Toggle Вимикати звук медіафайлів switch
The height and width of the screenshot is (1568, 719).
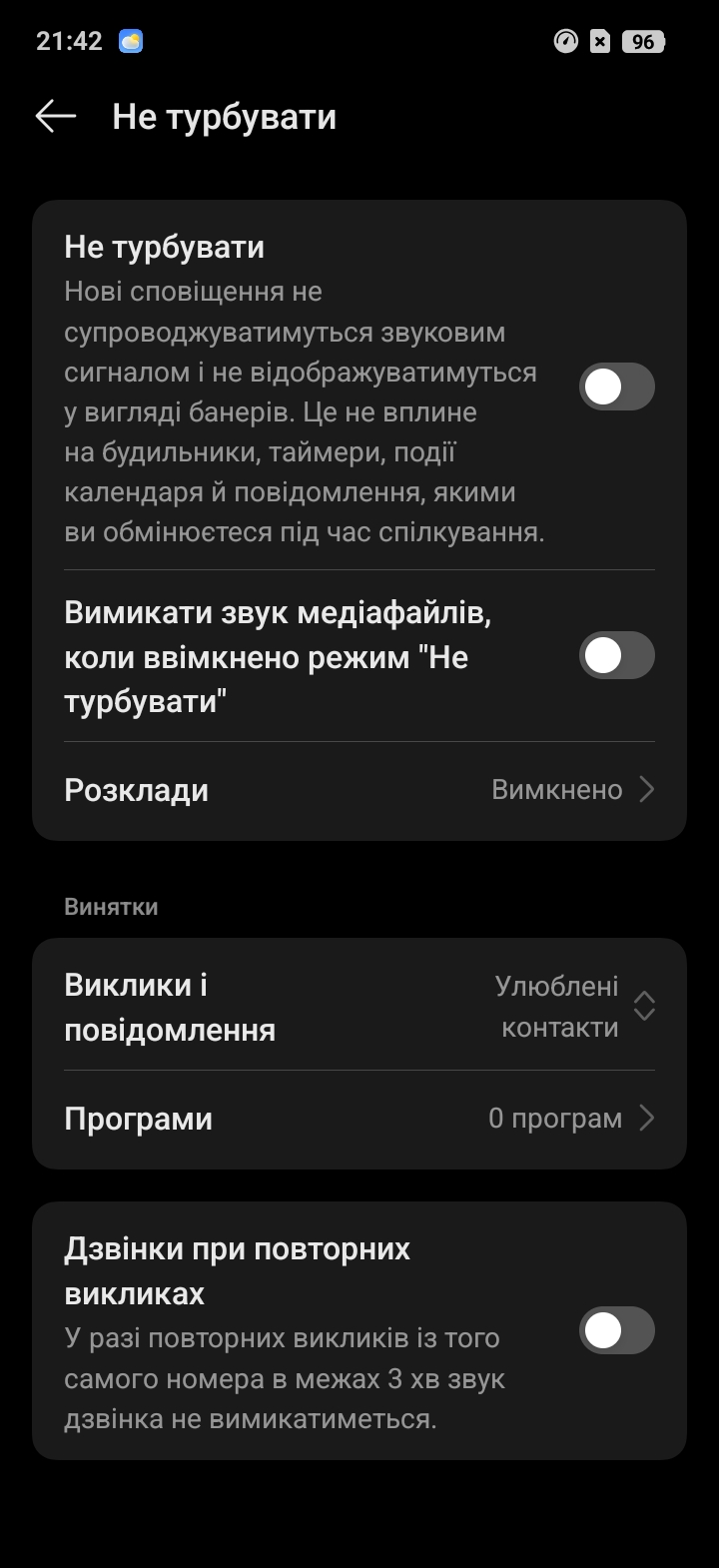coord(616,656)
